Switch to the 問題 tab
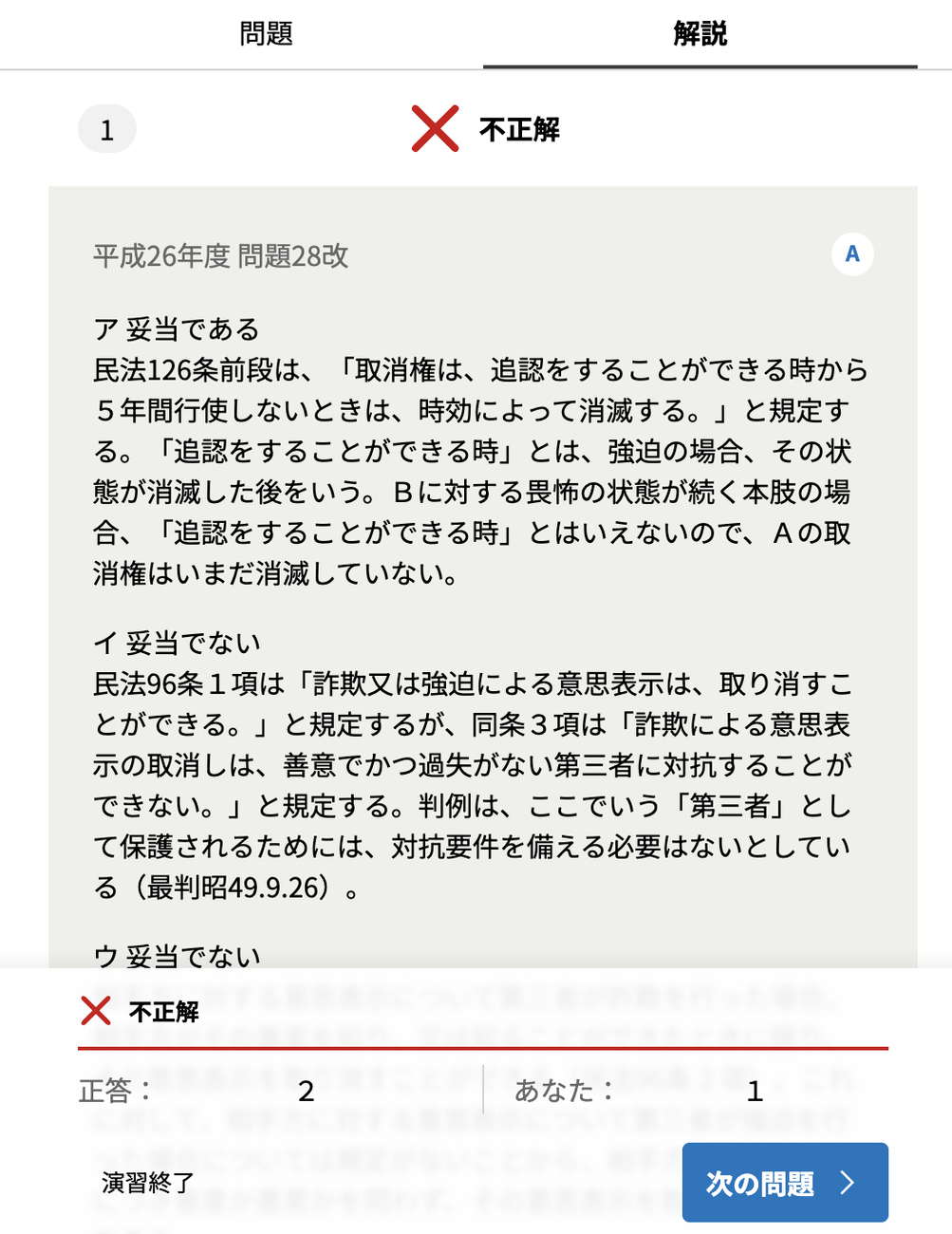The width and height of the screenshot is (952, 1234). pyautogui.click(x=266, y=34)
